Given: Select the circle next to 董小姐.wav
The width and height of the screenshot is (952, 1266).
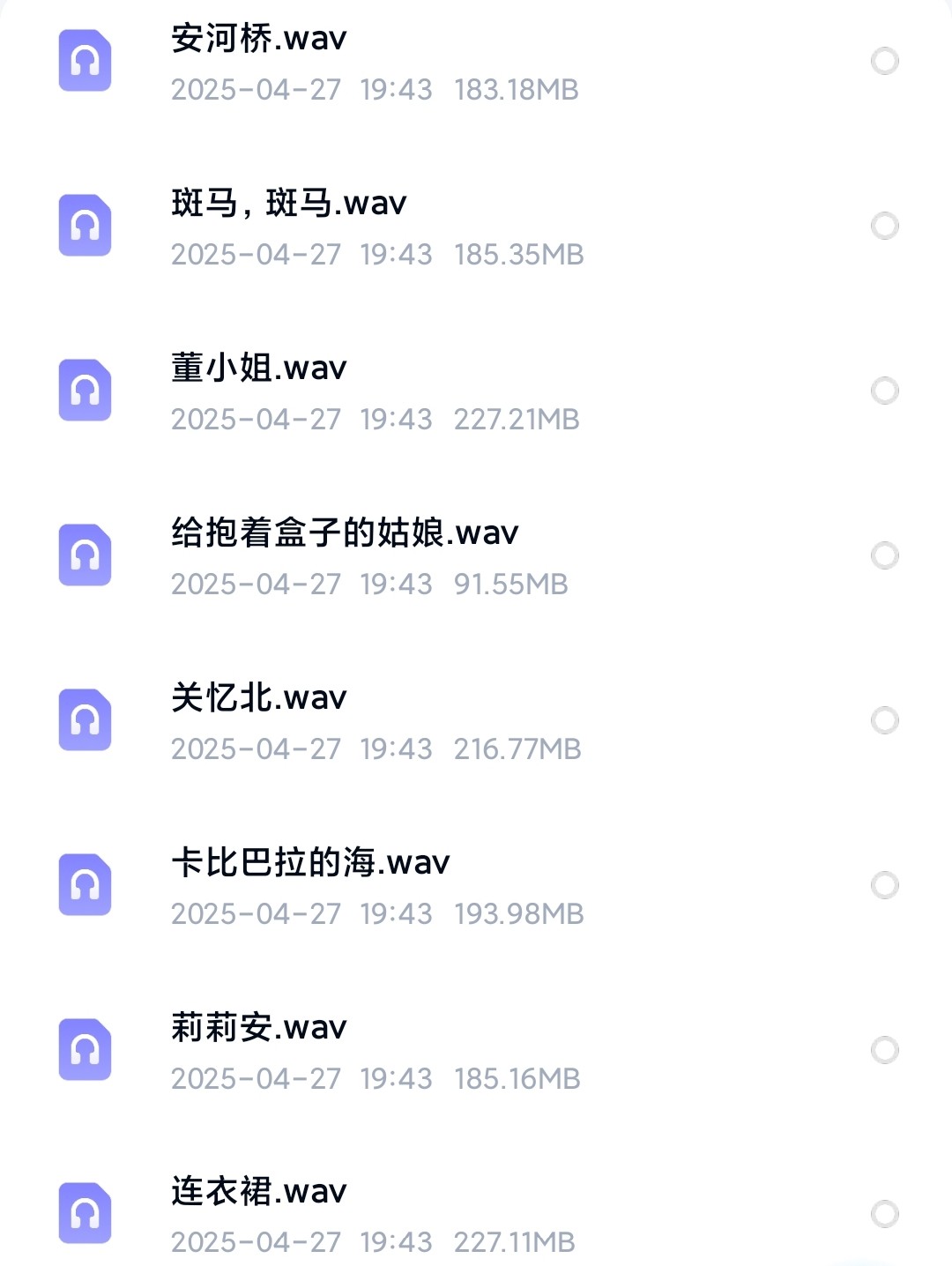Looking at the screenshot, I should (x=884, y=391).
